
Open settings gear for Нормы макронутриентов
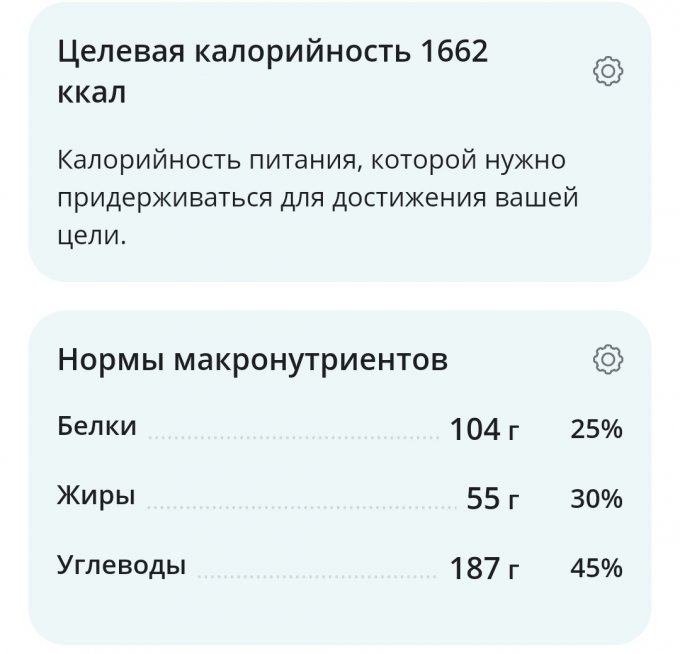pyautogui.click(x=608, y=360)
